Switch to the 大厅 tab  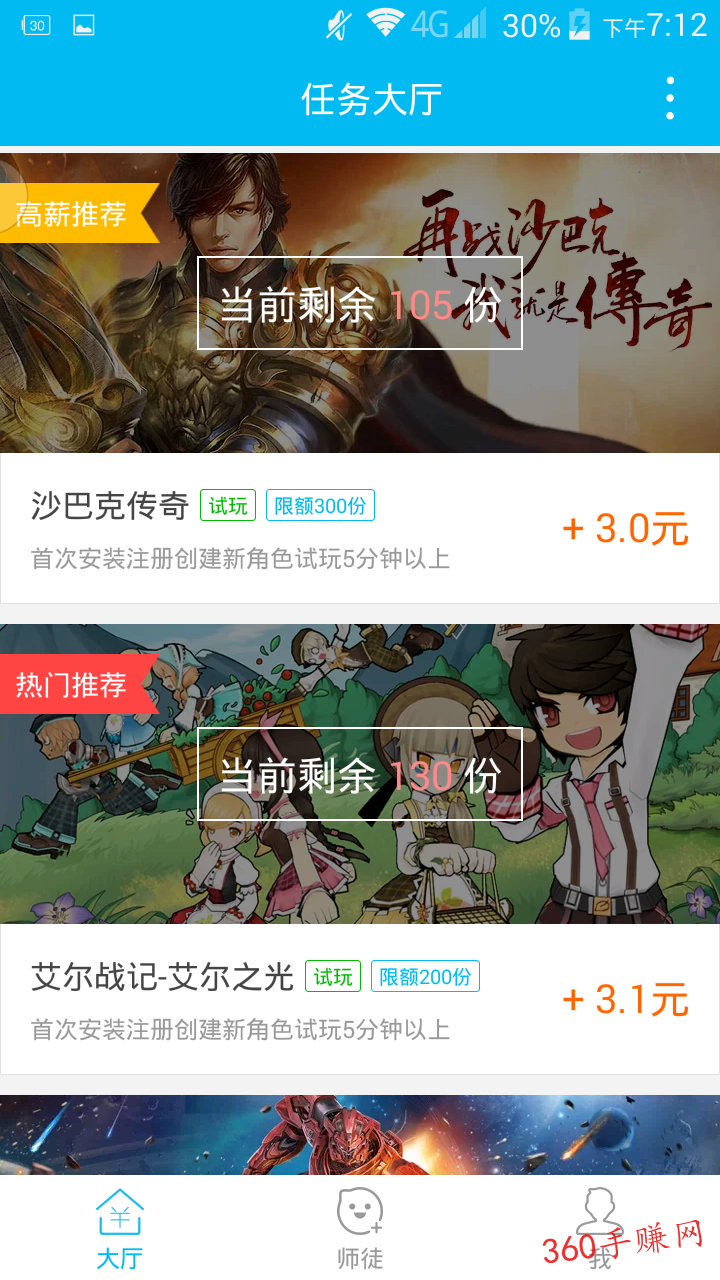pyautogui.click(x=120, y=1229)
